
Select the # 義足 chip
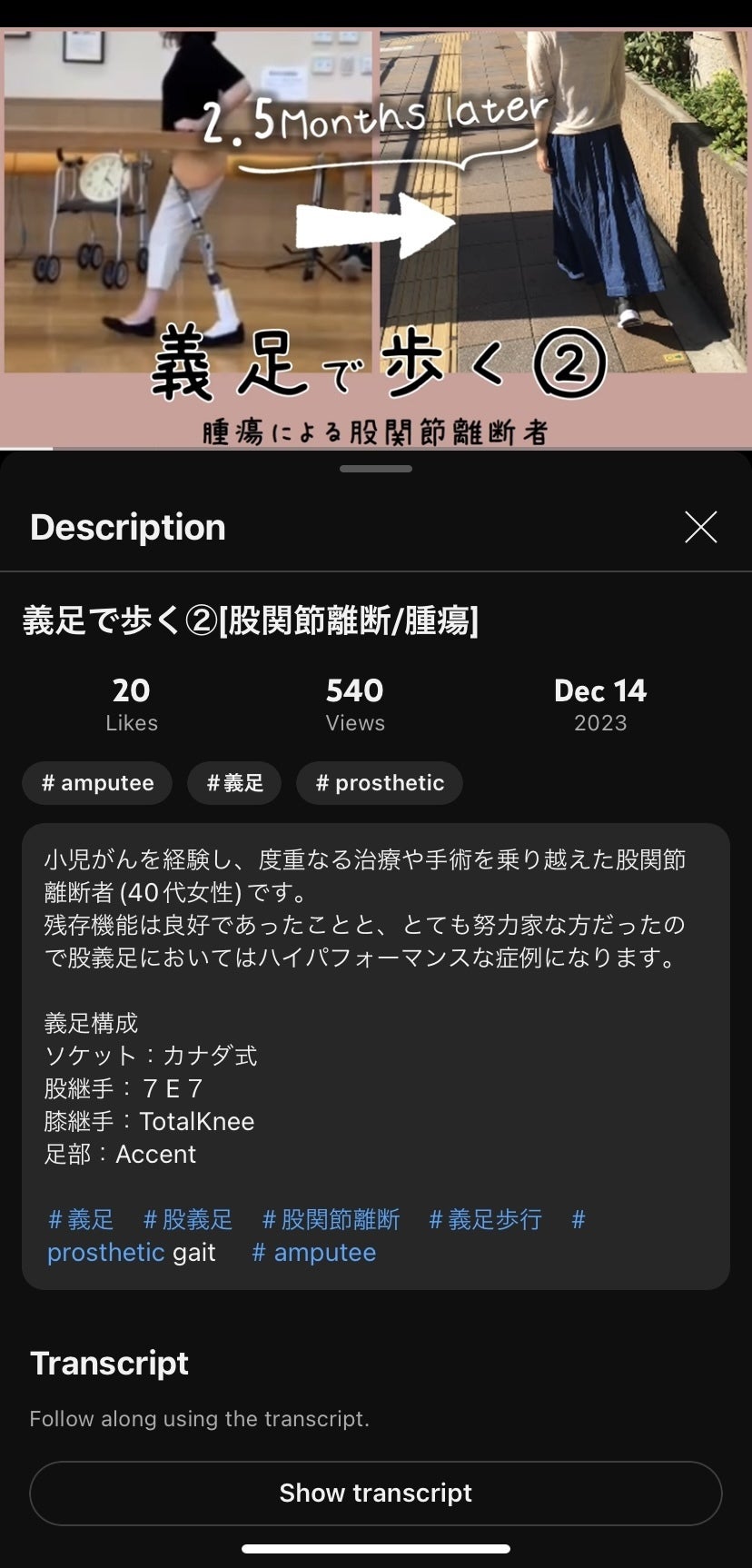click(234, 783)
